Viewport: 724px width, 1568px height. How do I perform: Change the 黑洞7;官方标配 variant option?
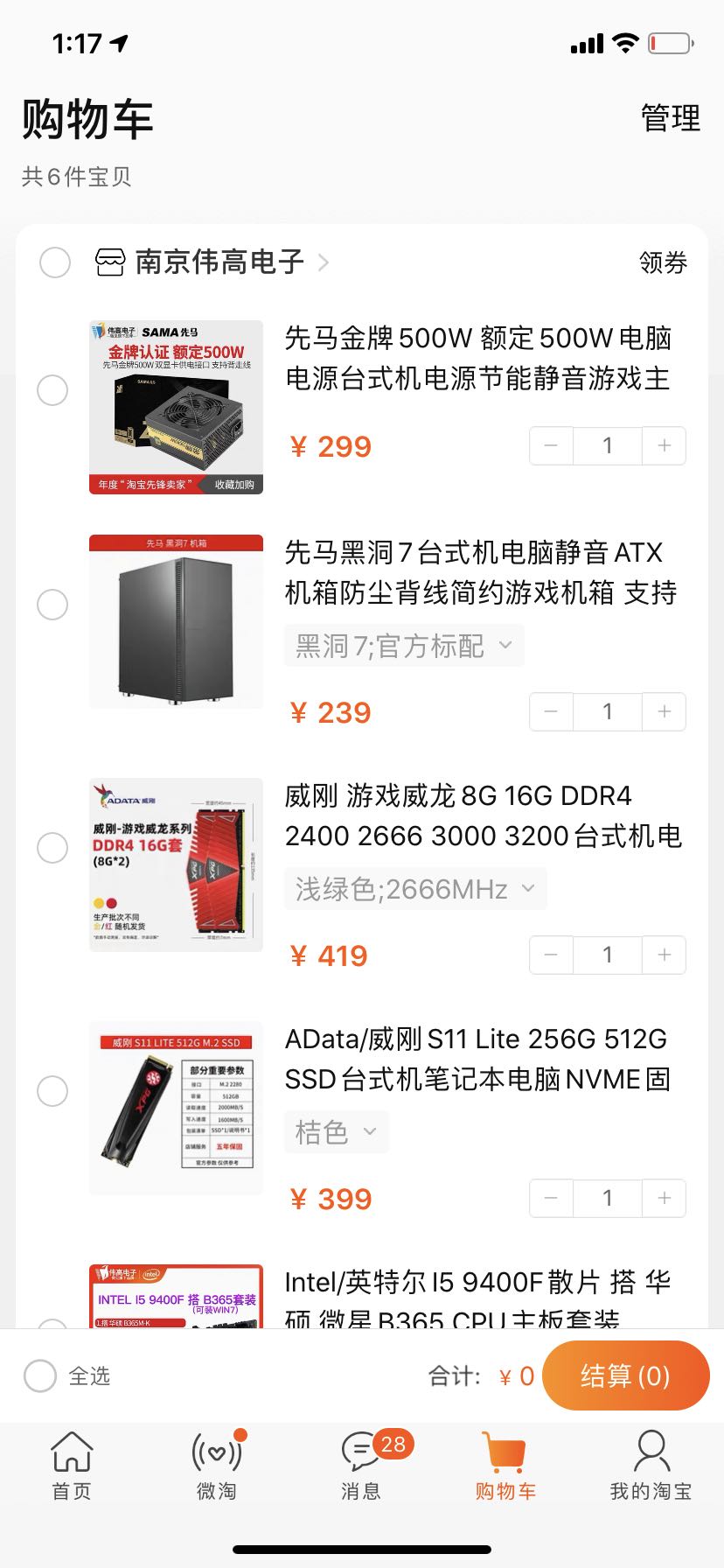pyautogui.click(x=404, y=646)
